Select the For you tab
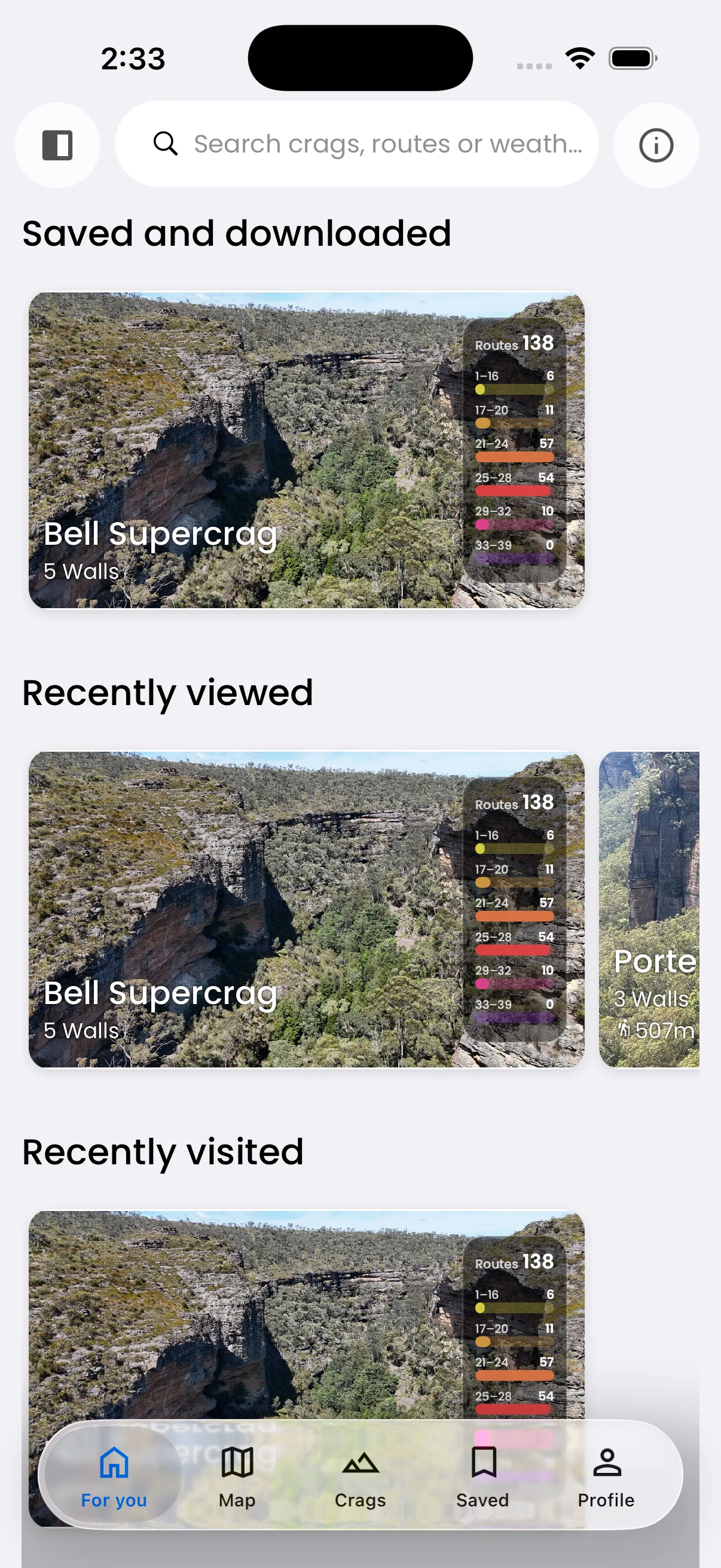721x1568 pixels. click(x=114, y=1475)
